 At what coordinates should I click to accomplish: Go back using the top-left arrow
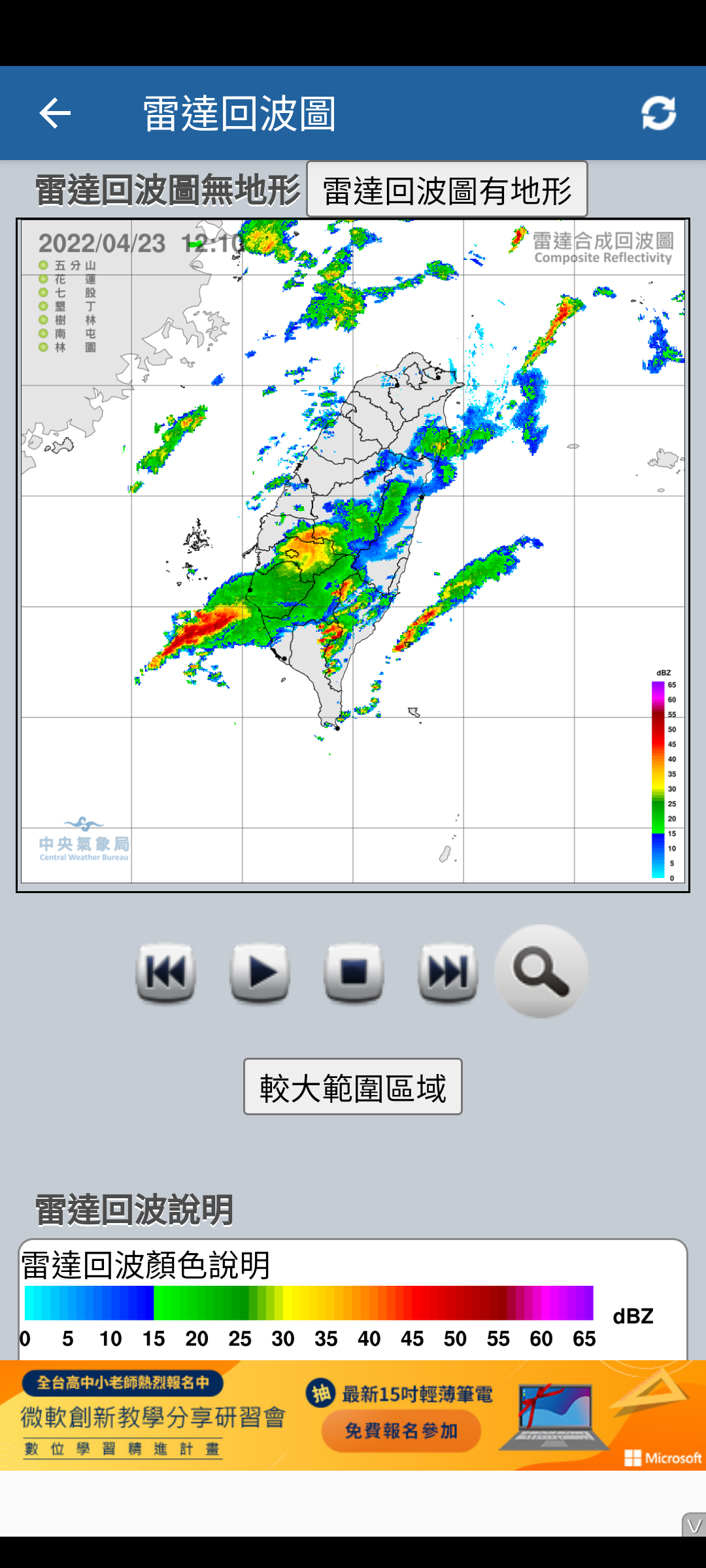click(55, 114)
